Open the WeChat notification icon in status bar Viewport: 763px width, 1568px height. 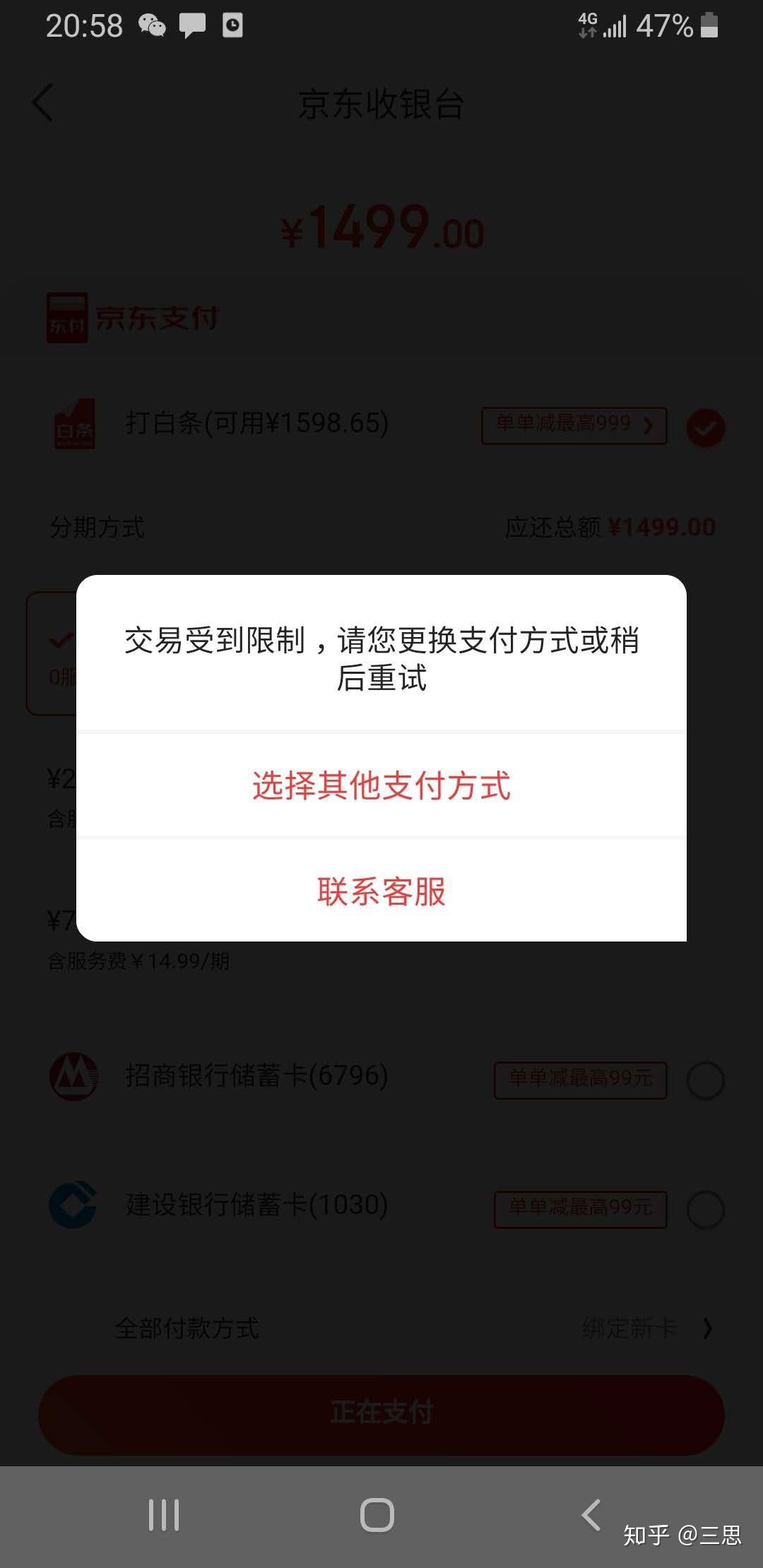pos(150,25)
